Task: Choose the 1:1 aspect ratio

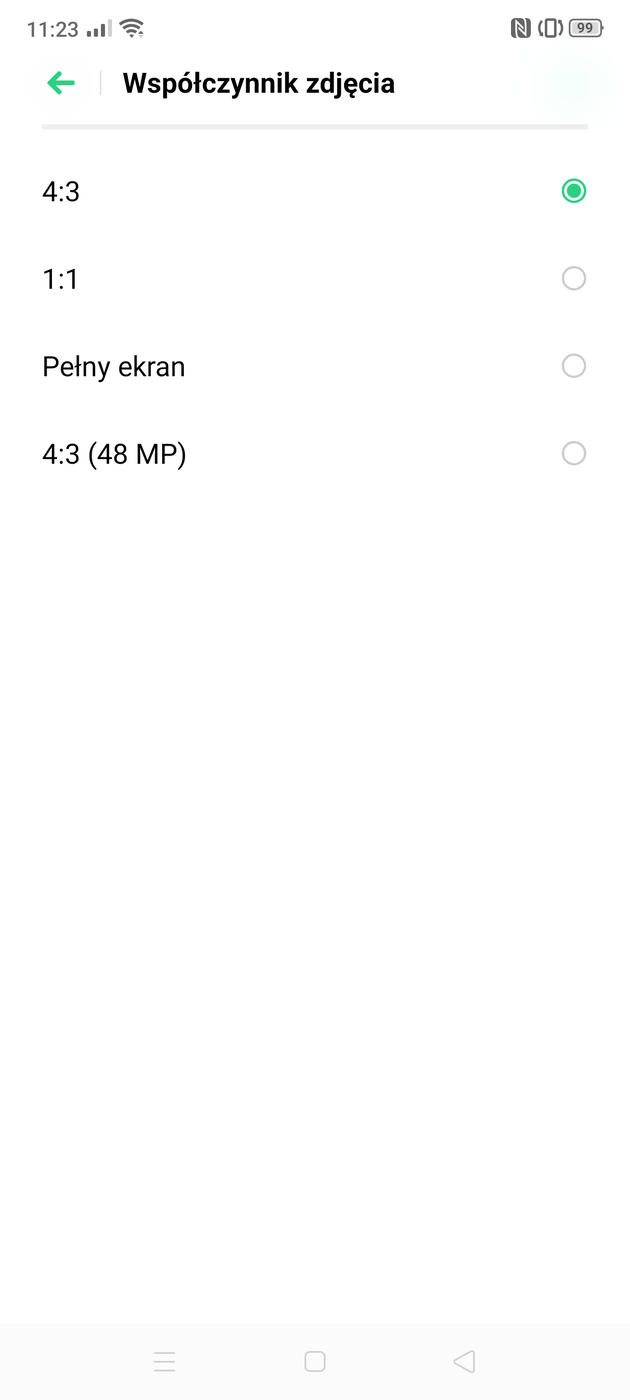Action: pyautogui.click(x=573, y=279)
